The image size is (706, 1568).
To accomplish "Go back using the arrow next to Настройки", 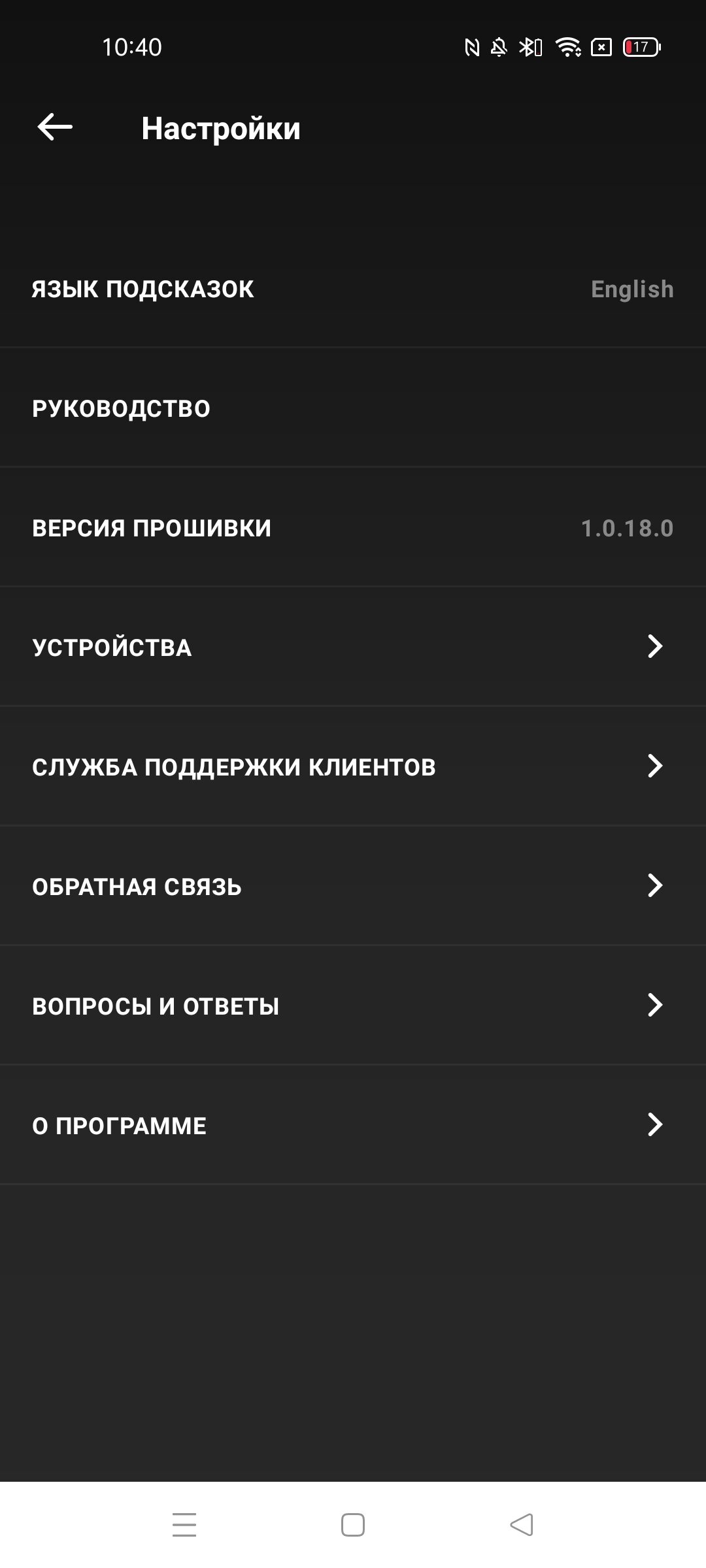I will click(55, 127).
